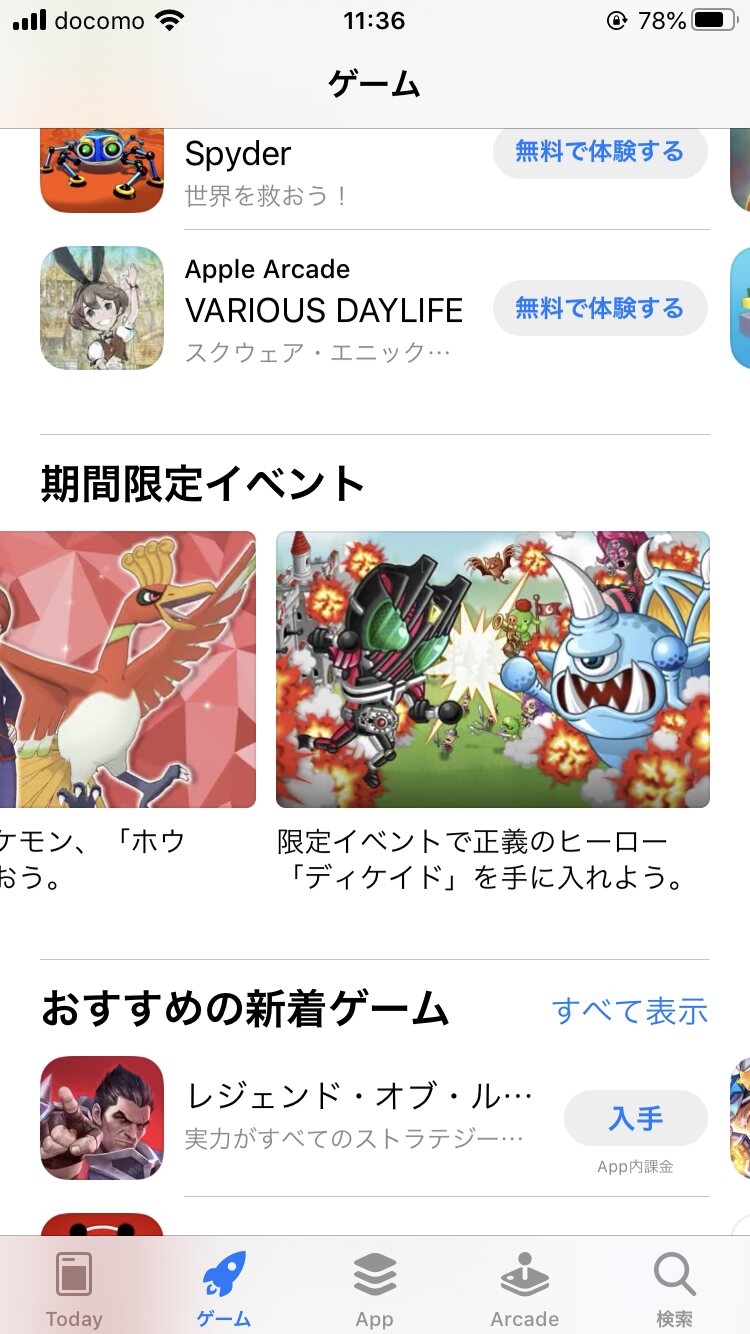Switch to the Today tab
750x1334 pixels.
[x=74, y=1288]
